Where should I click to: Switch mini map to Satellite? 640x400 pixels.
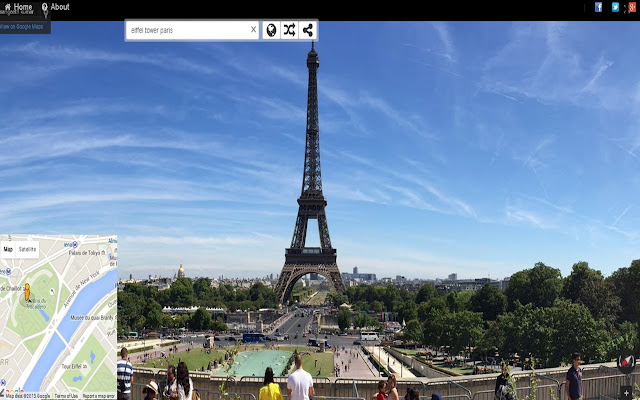click(27, 249)
